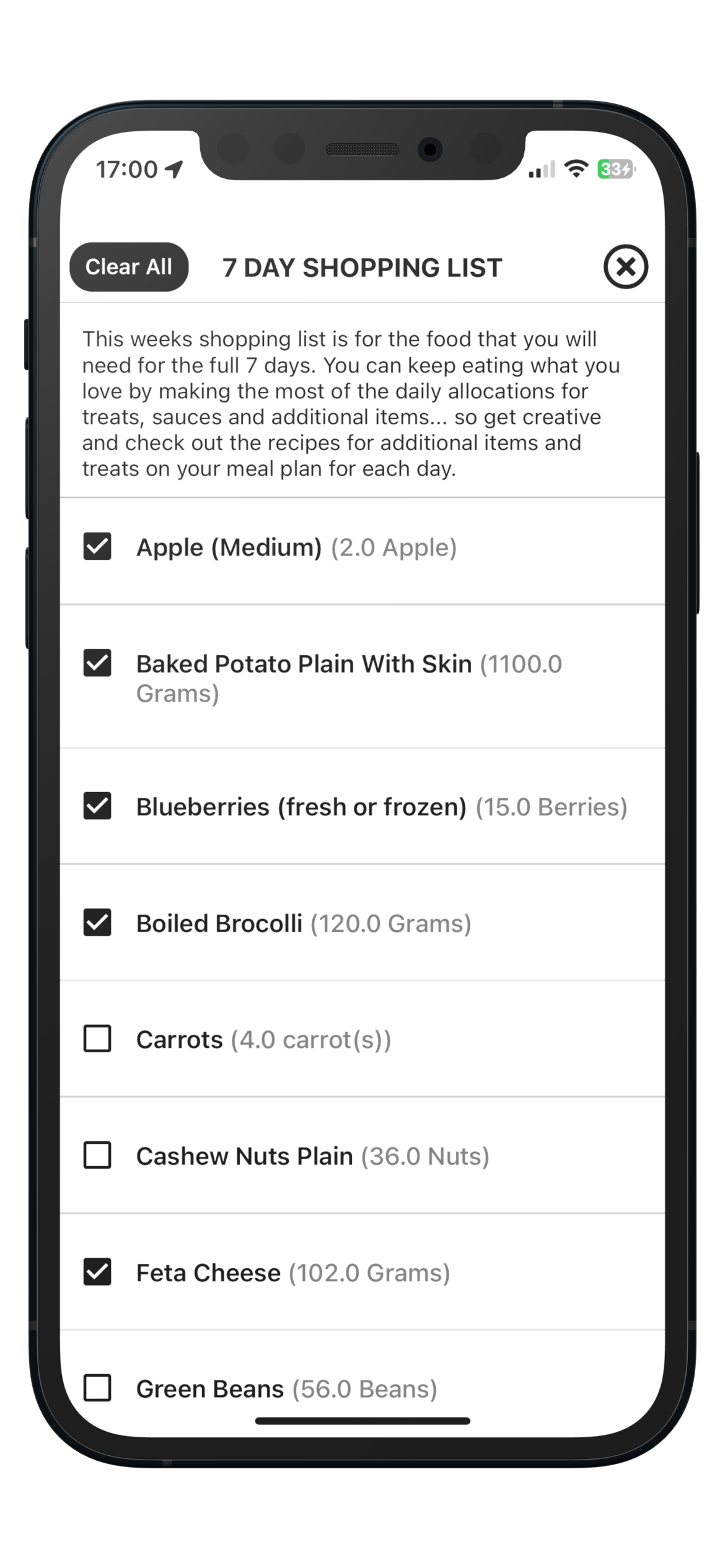Screen dimensions: 725x1568
Task: Close the 7 day shopping list
Action: [x=625, y=267]
